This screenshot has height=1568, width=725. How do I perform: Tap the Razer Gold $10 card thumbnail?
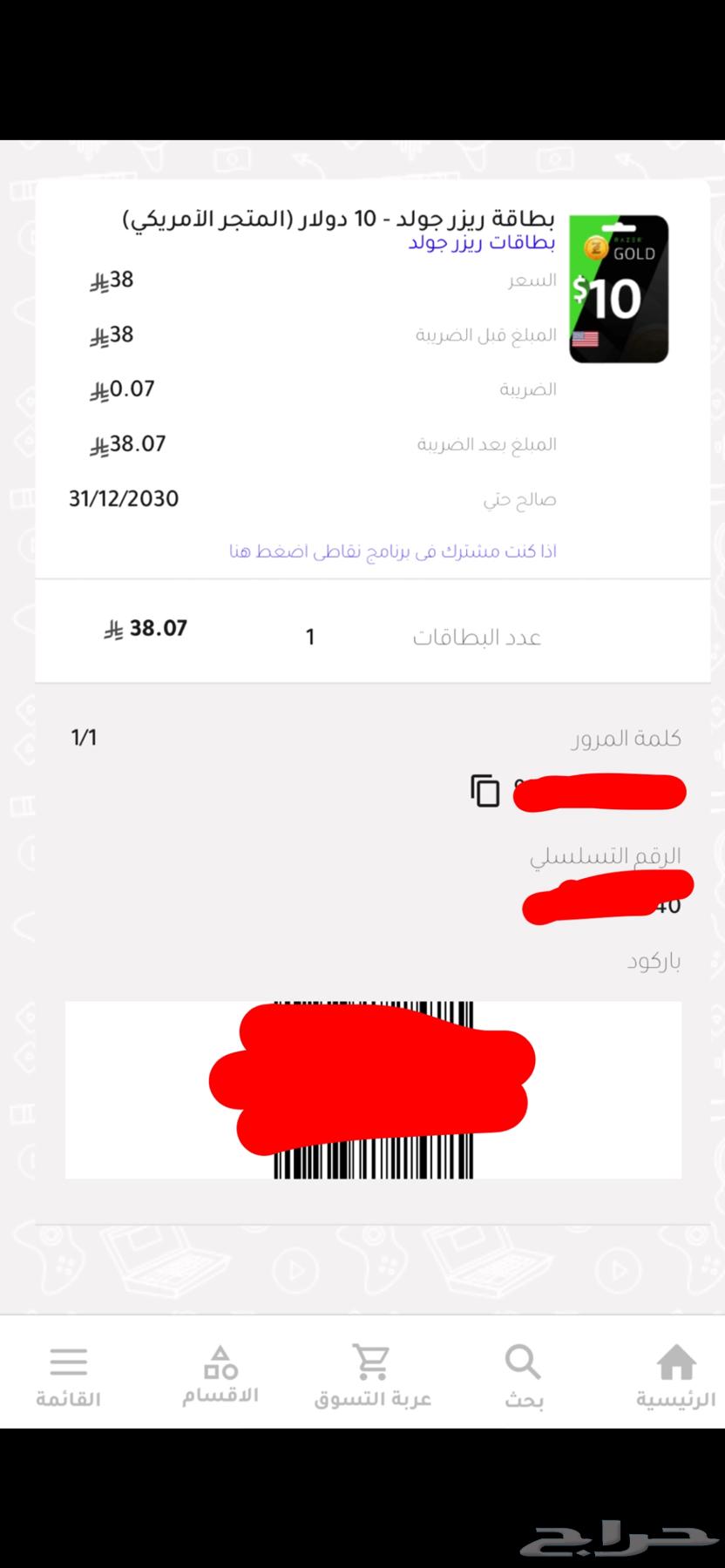pos(618,288)
